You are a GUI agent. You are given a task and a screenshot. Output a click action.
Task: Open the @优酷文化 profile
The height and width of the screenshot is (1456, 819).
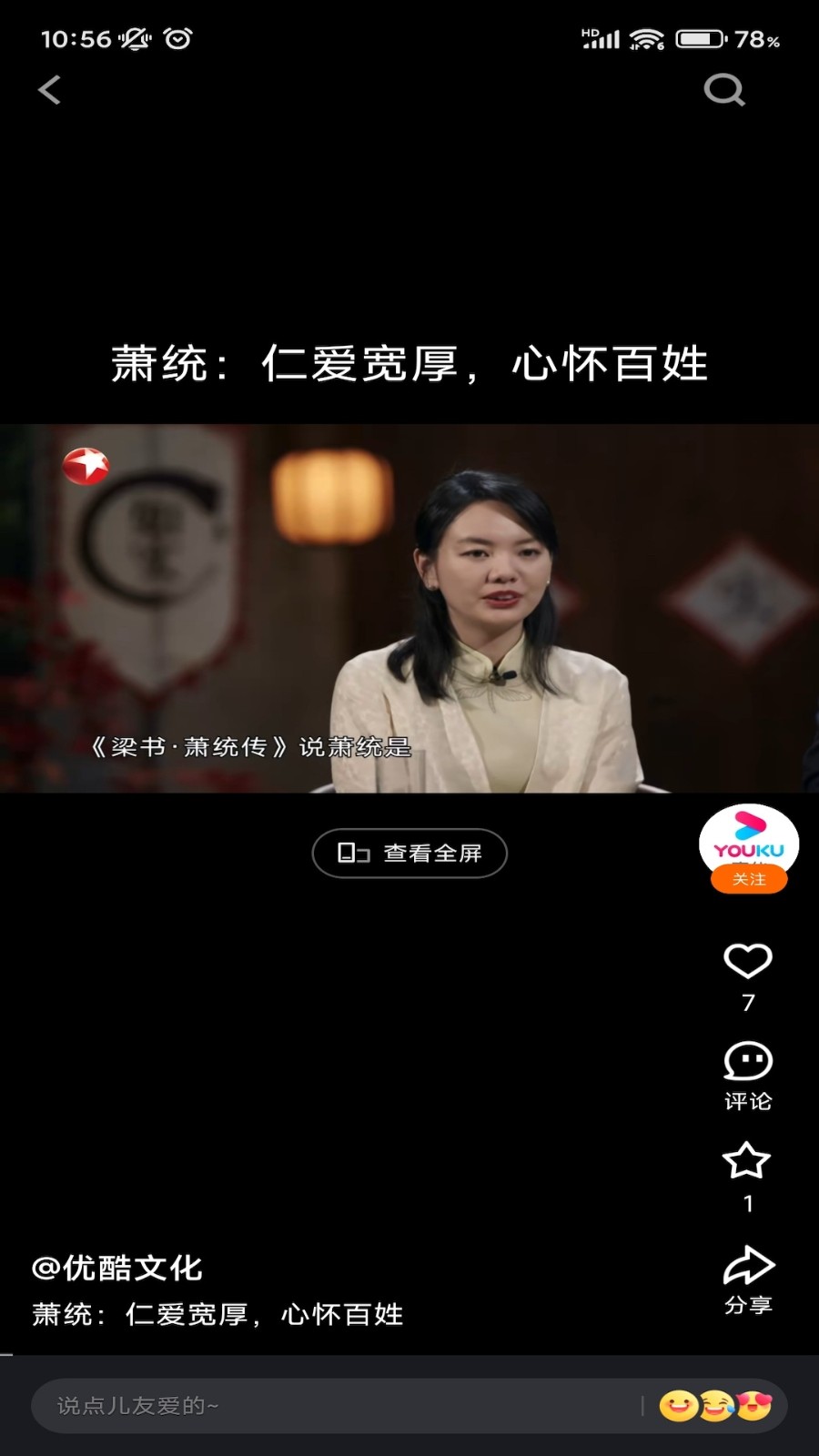117,1268
